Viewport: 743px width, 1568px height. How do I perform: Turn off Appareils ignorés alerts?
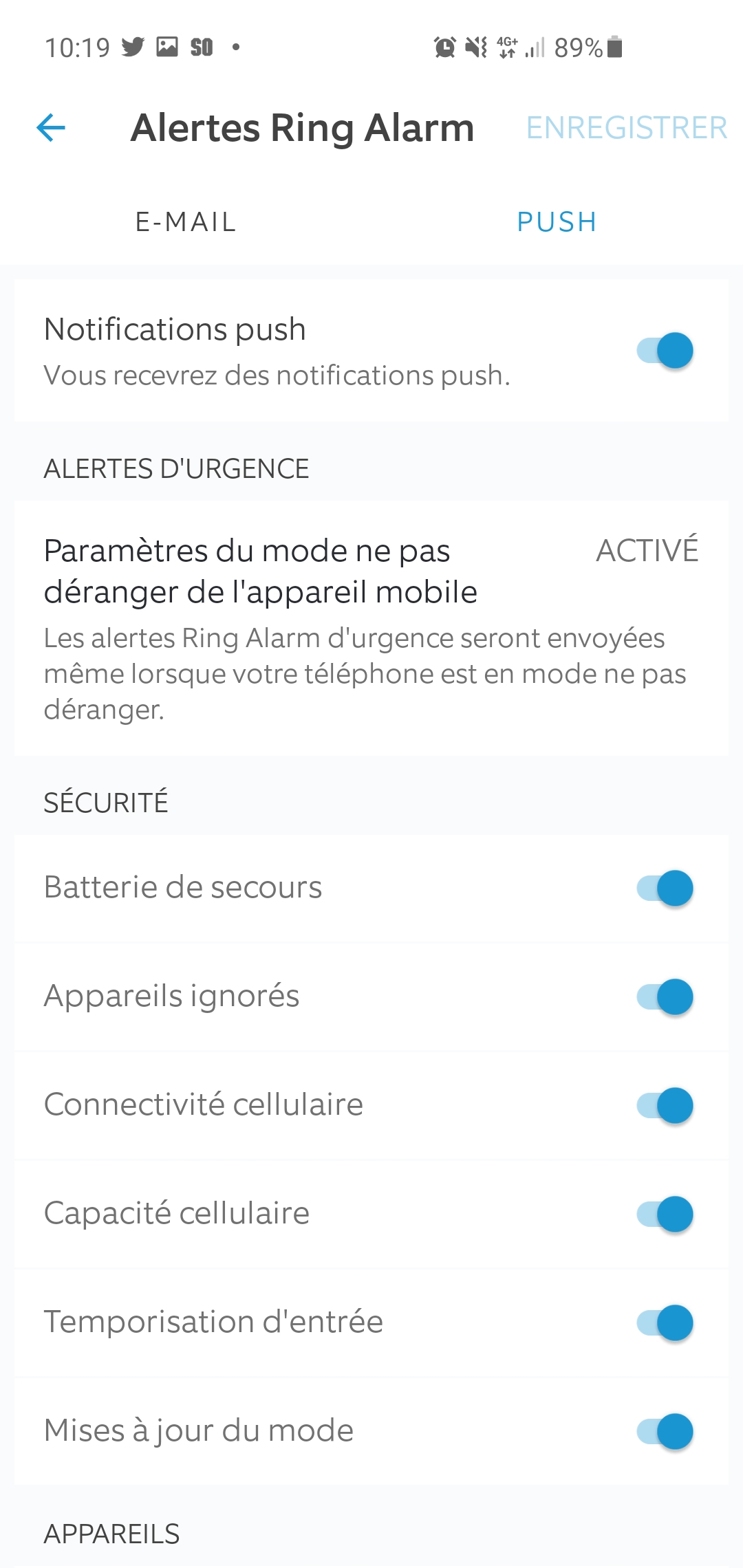[665, 997]
